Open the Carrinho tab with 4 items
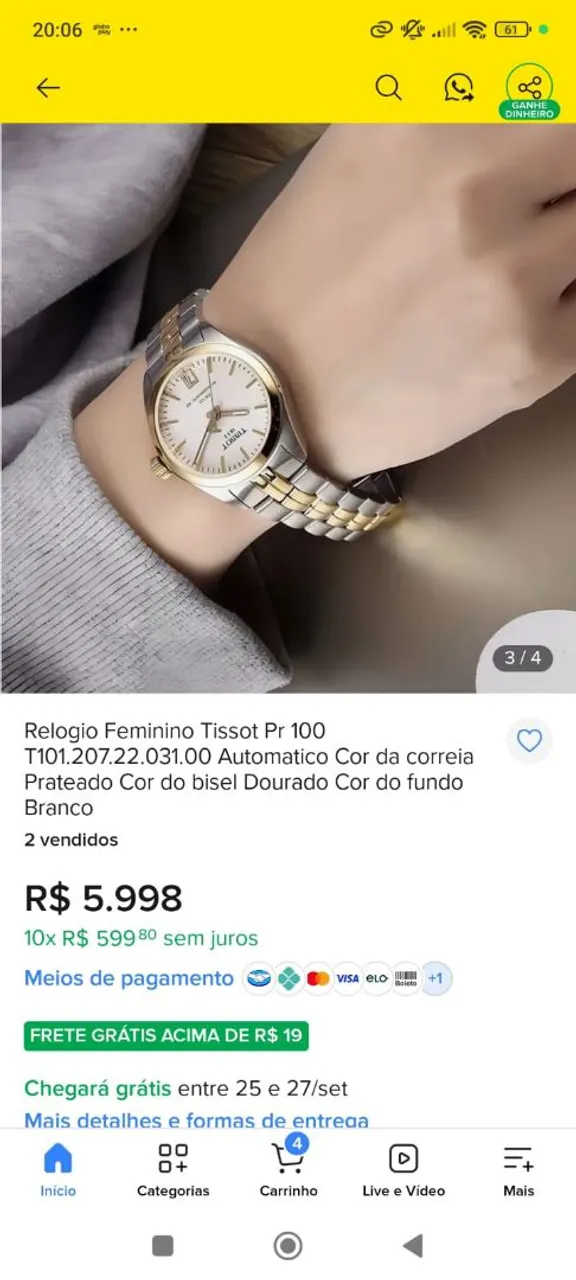This screenshot has width=576, height=1280. [288, 1168]
